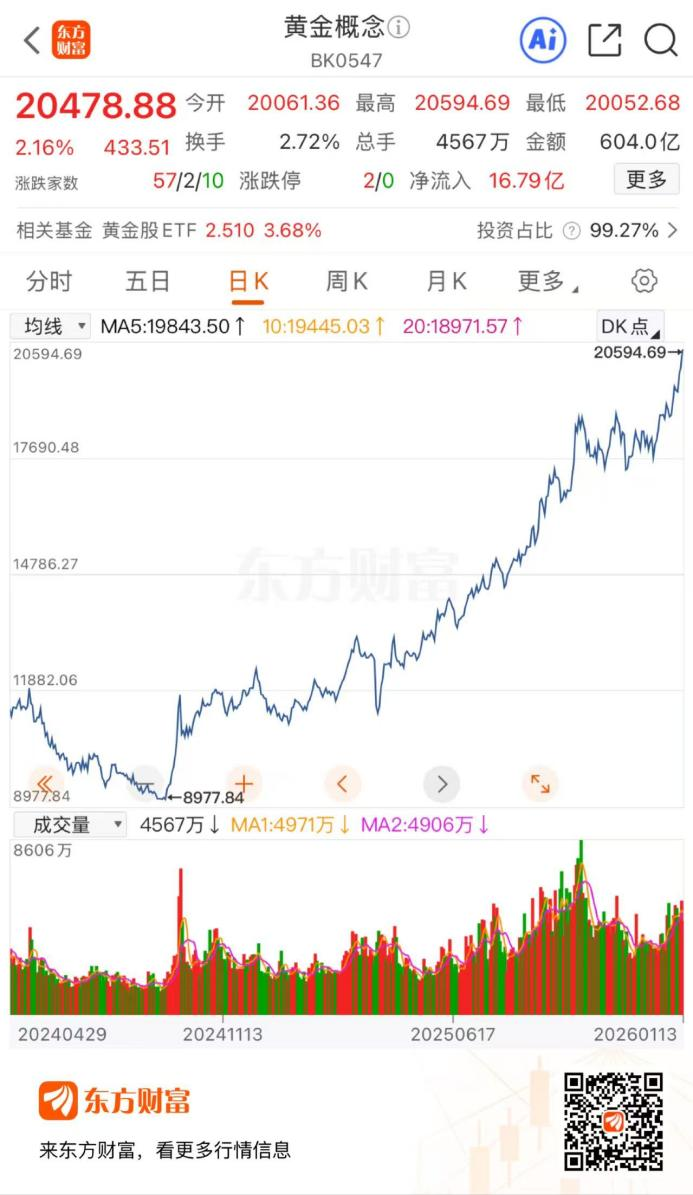Switch to the 周K tab

pos(346,282)
